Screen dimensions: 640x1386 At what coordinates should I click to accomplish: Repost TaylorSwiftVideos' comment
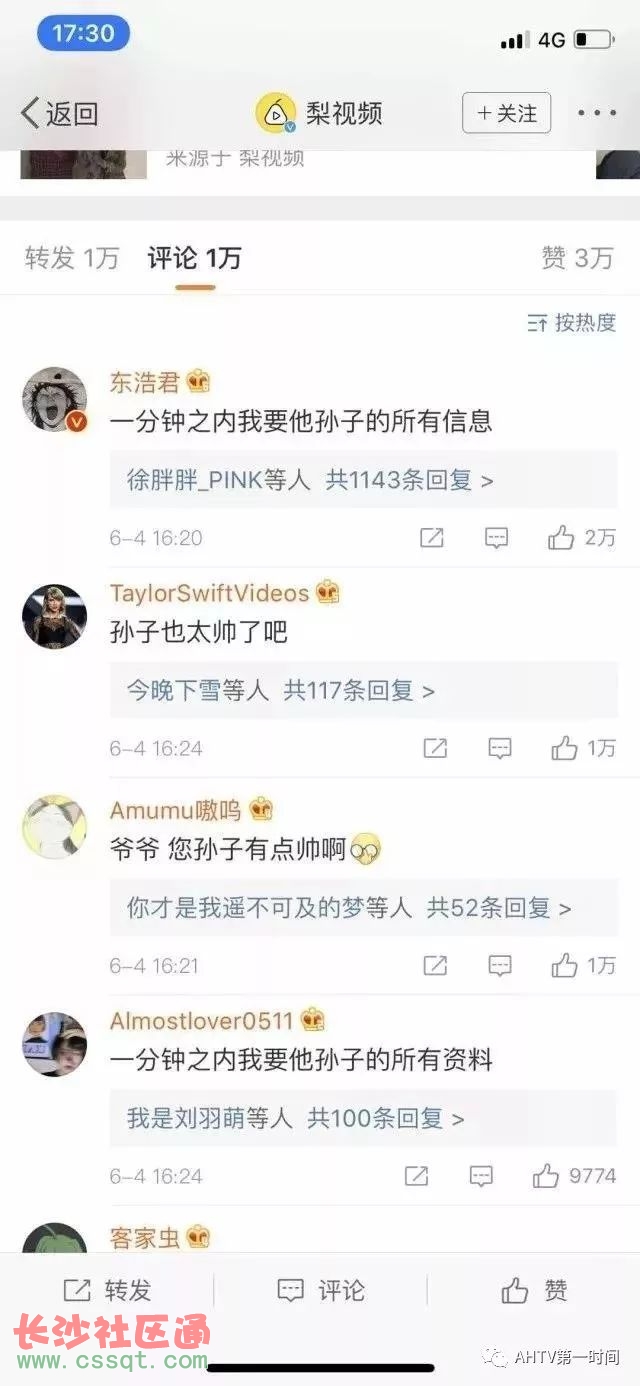[434, 748]
